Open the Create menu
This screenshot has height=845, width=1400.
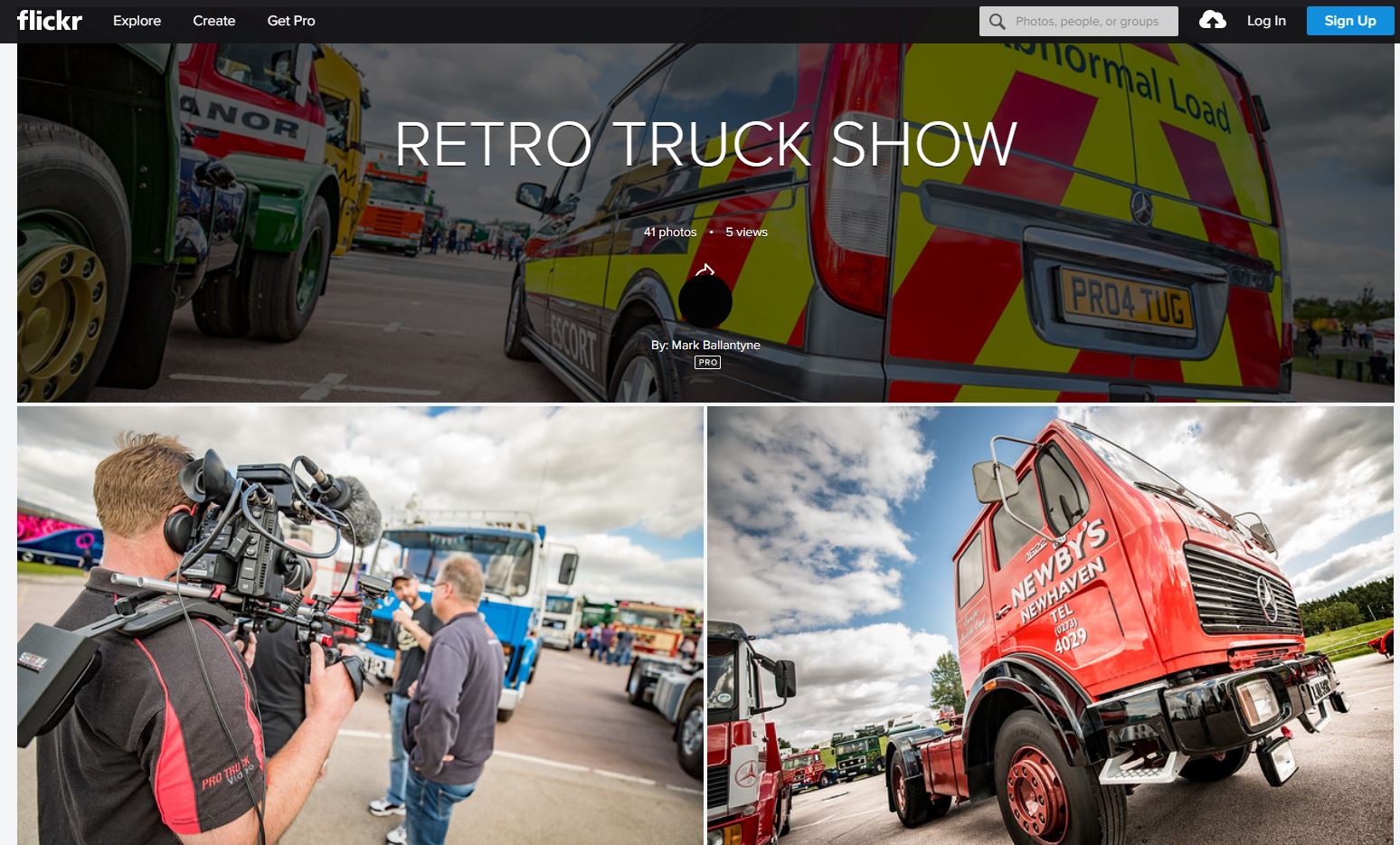tap(213, 21)
